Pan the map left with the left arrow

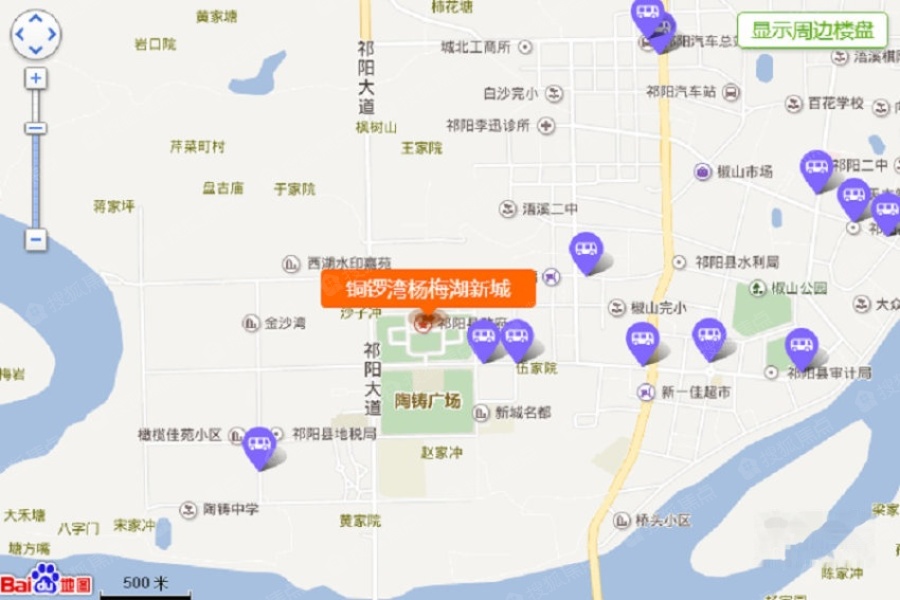point(20,34)
